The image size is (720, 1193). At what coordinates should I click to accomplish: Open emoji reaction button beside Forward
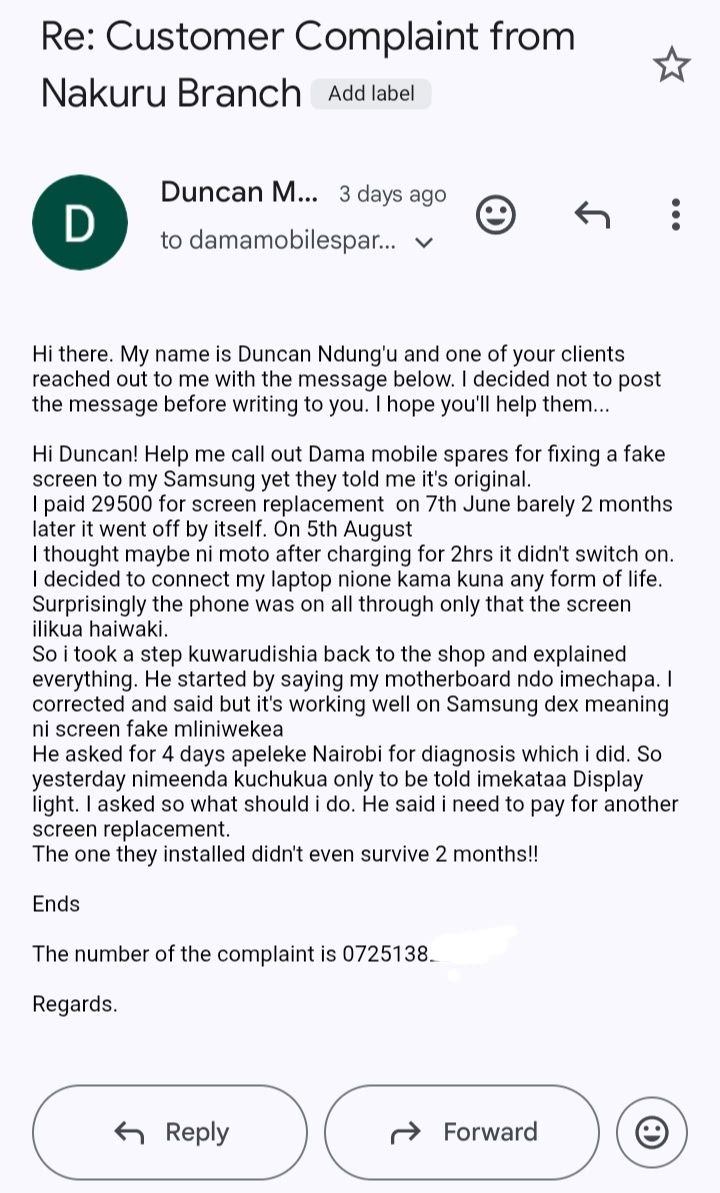pos(652,1132)
